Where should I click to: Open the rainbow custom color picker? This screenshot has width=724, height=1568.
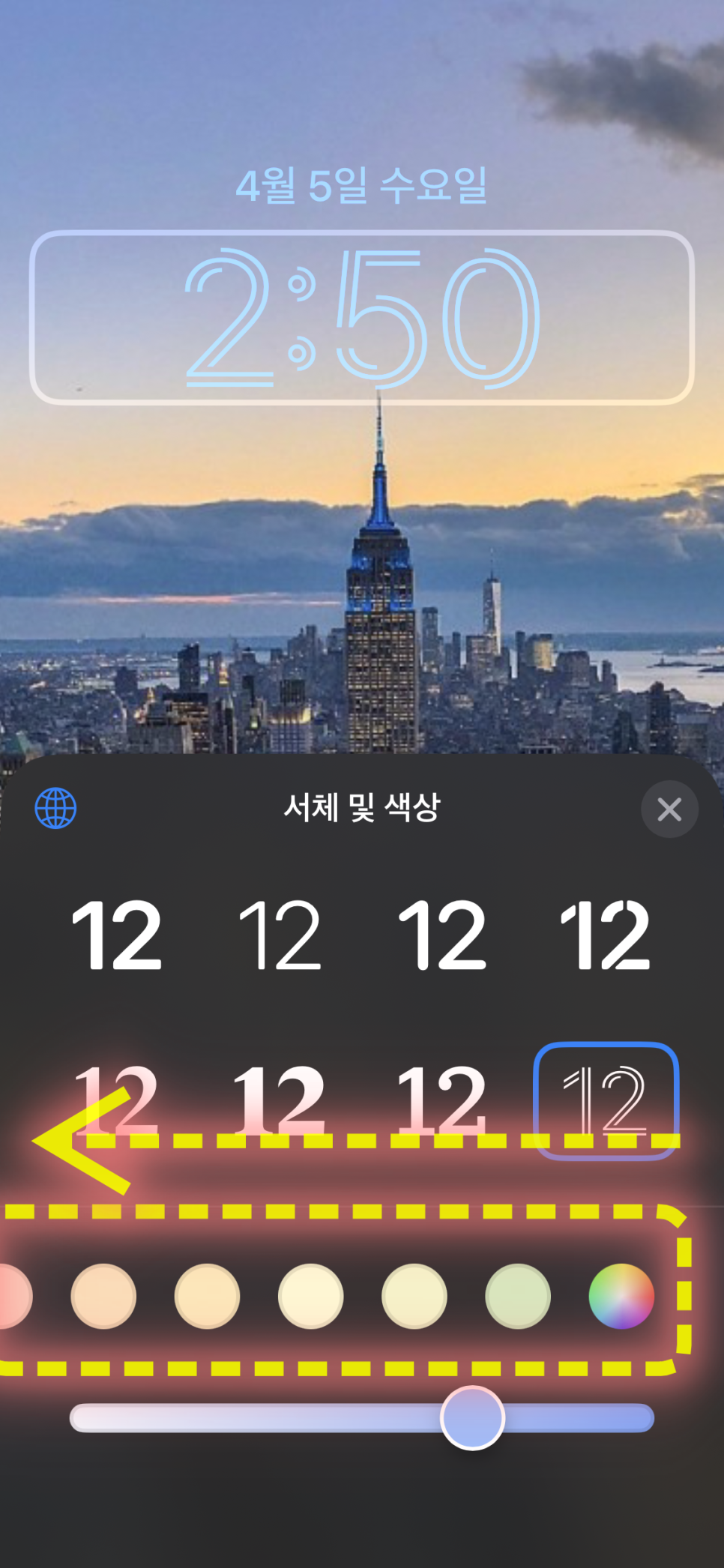coord(621,1296)
